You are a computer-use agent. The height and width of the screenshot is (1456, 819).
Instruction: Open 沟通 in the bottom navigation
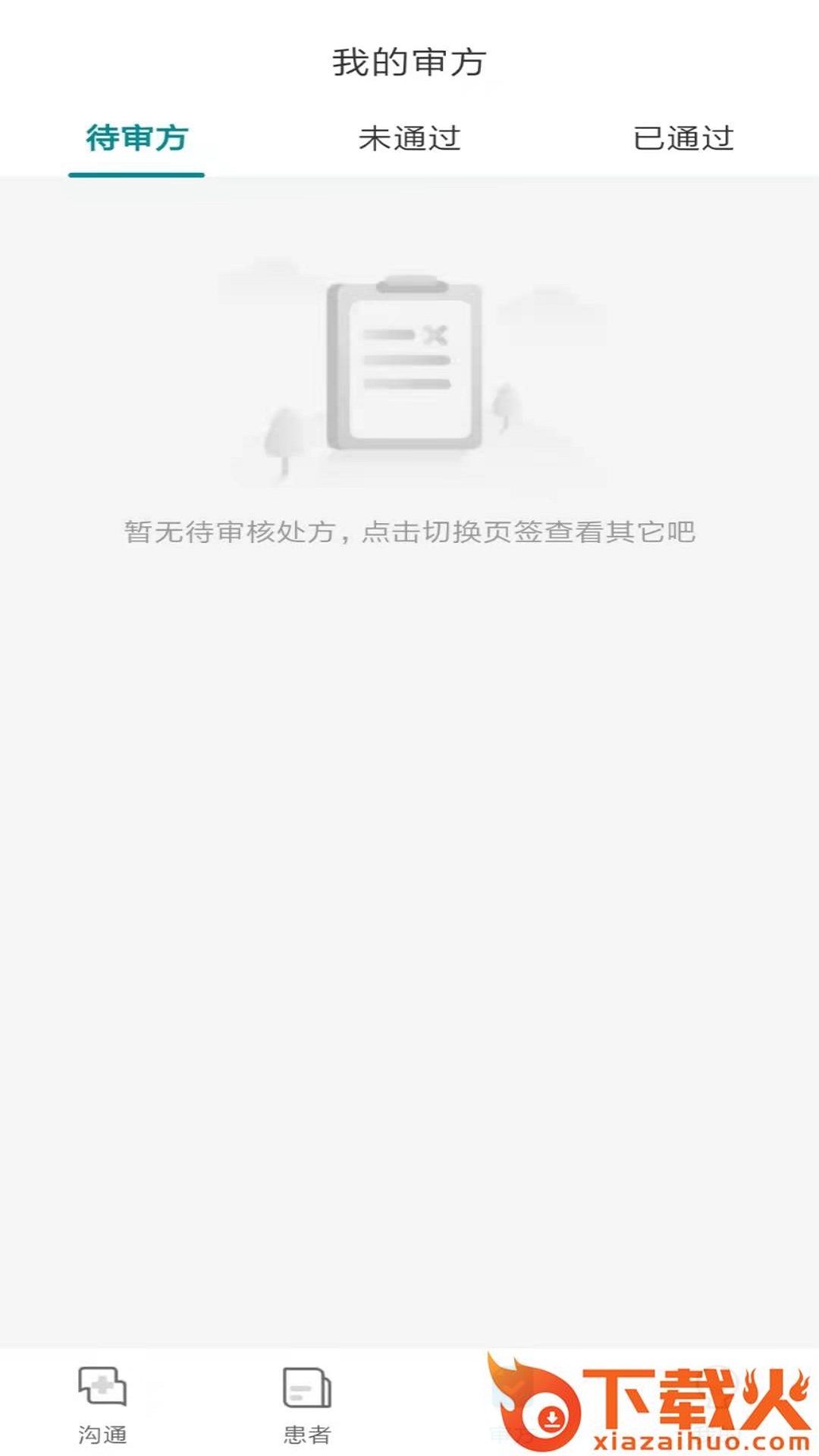coord(102,1404)
